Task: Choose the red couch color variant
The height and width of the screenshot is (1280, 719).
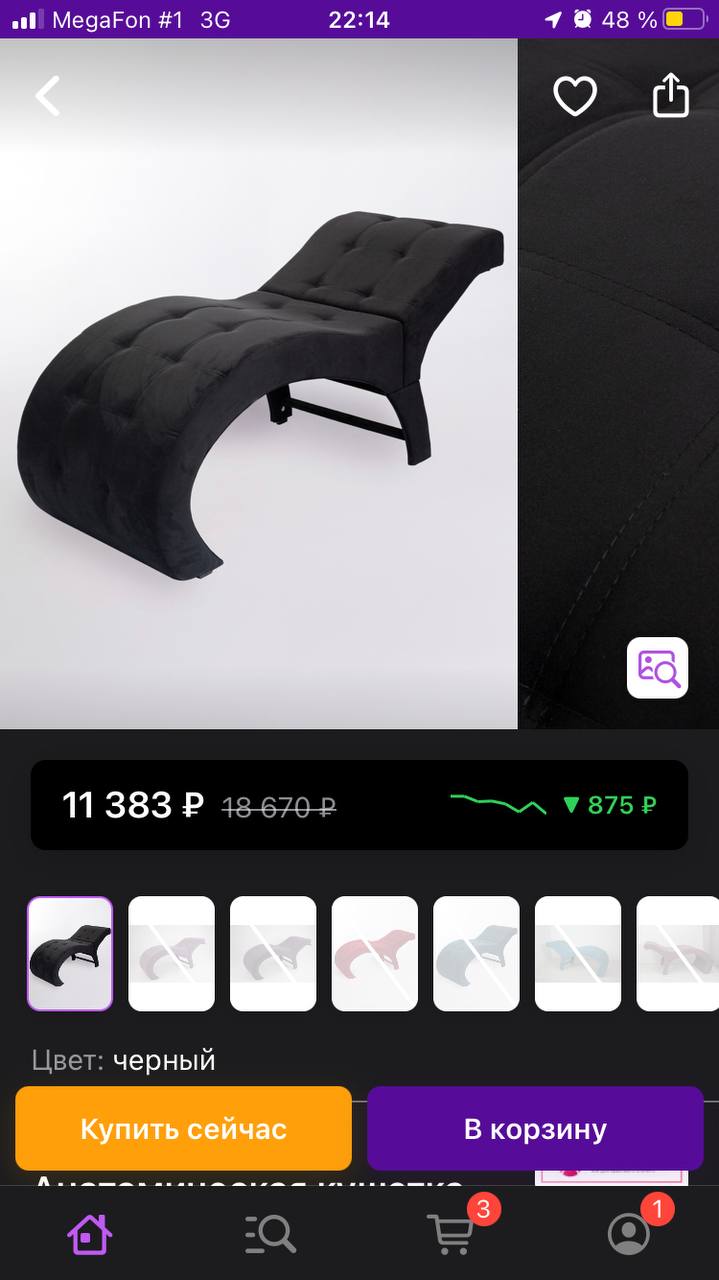Action: 375,953
